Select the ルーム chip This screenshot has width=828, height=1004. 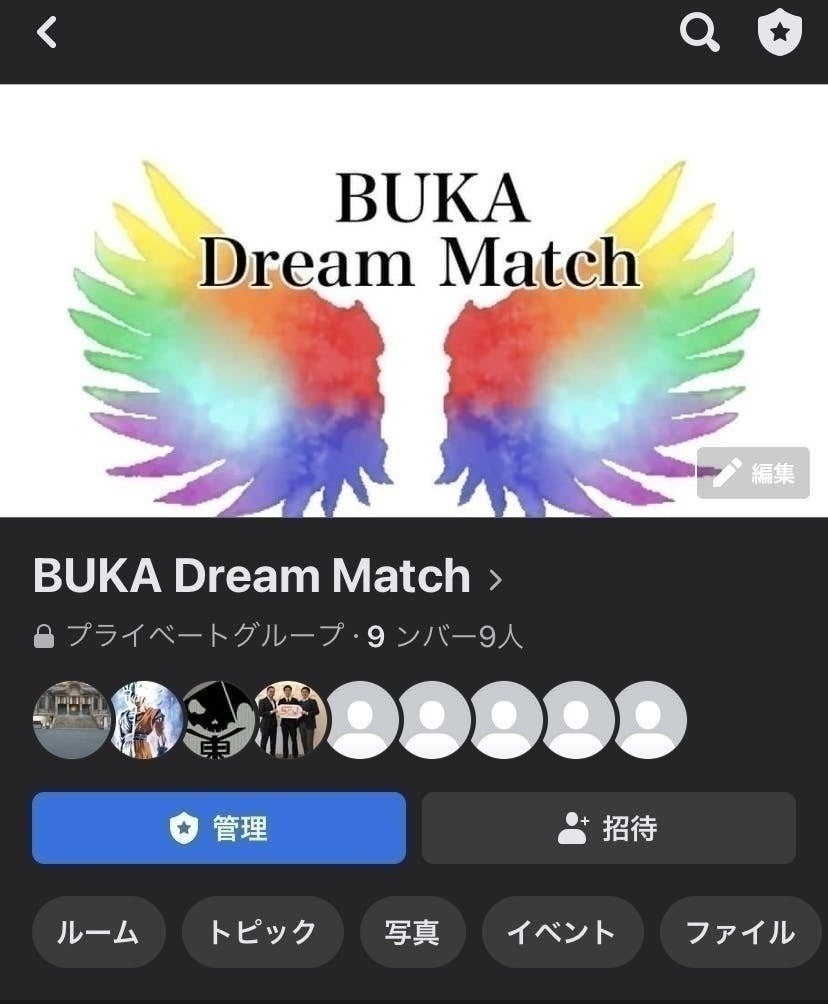[x=98, y=932]
